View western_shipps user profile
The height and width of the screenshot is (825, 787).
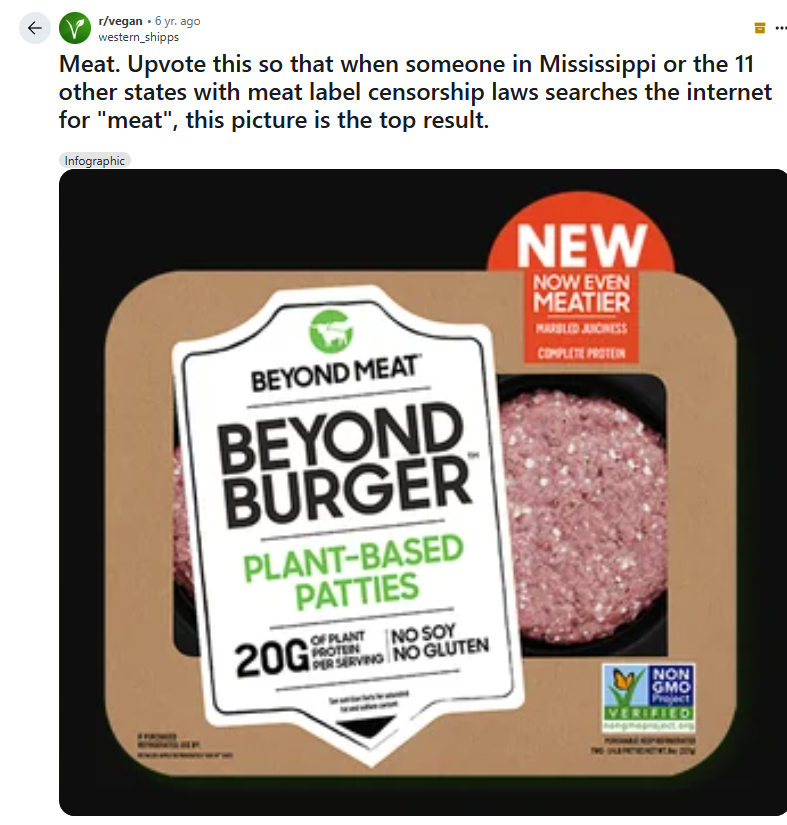coord(138,37)
